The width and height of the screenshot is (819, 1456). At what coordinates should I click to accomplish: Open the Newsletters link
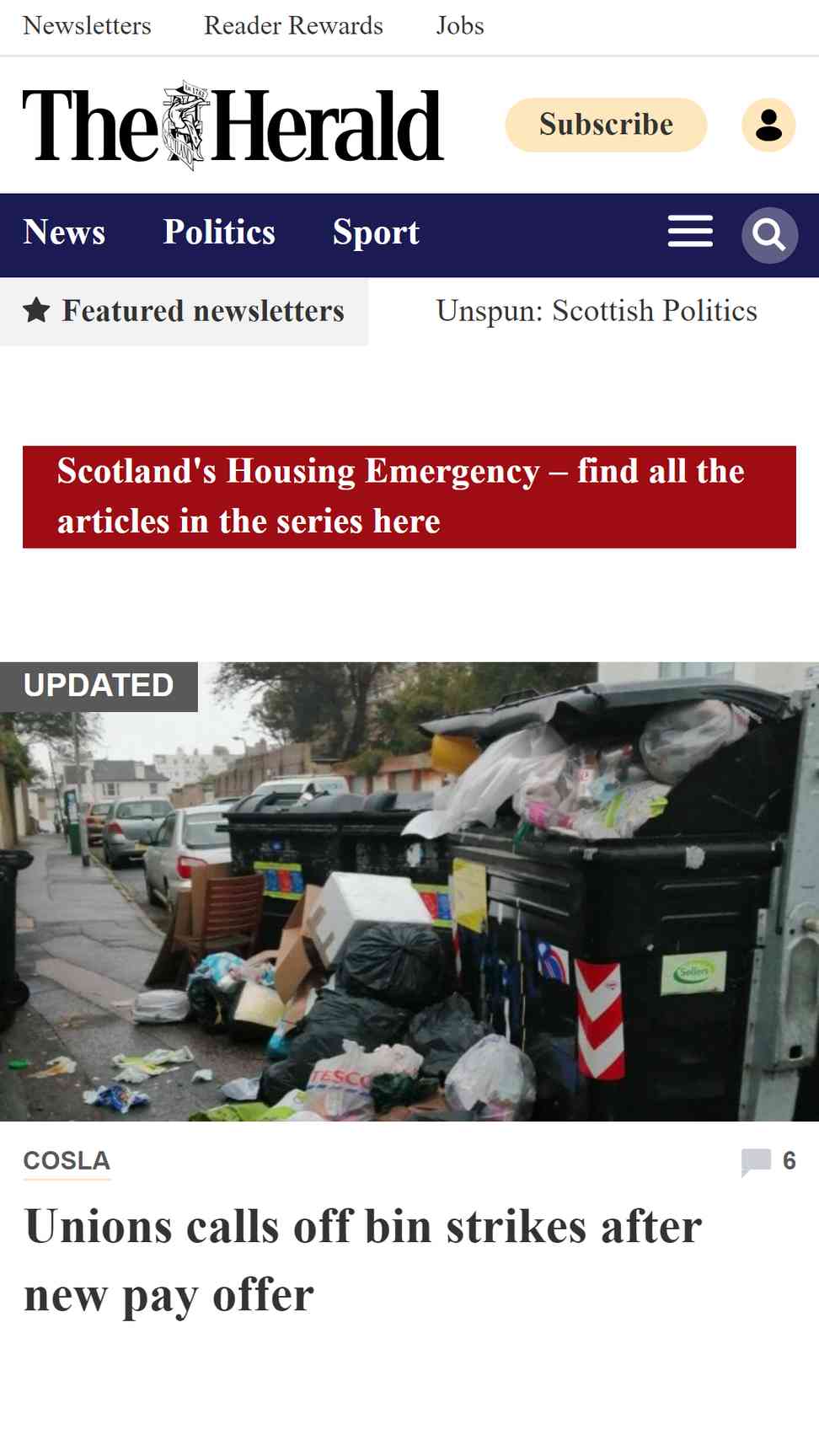pos(87,26)
